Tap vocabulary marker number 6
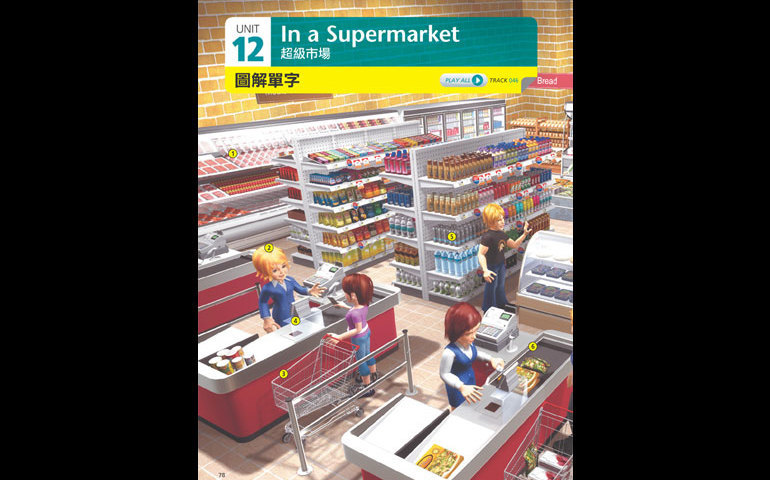This screenshot has height=480, width=770. [x=532, y=347]
